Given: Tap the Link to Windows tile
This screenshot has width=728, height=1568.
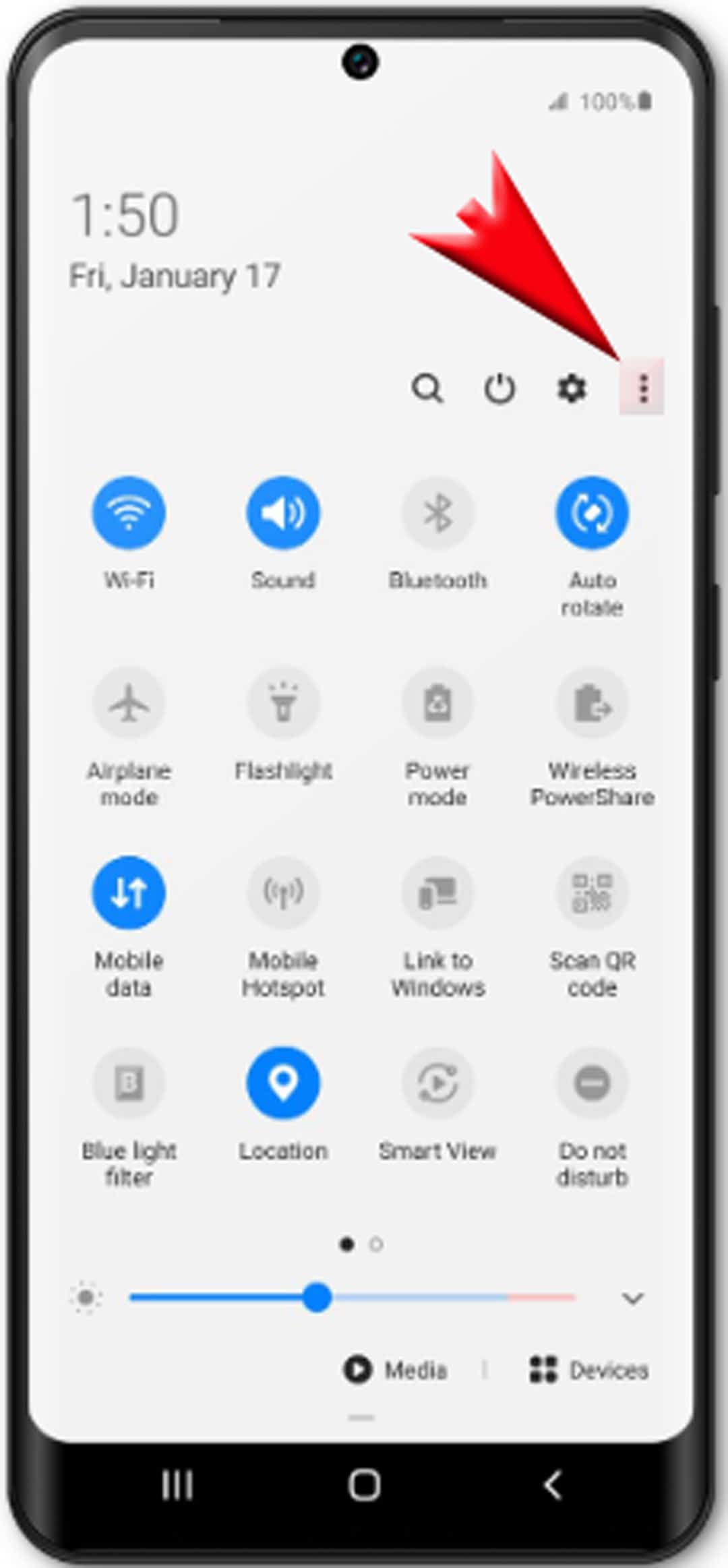Looking at the screenshot, I should pos(437,893).
